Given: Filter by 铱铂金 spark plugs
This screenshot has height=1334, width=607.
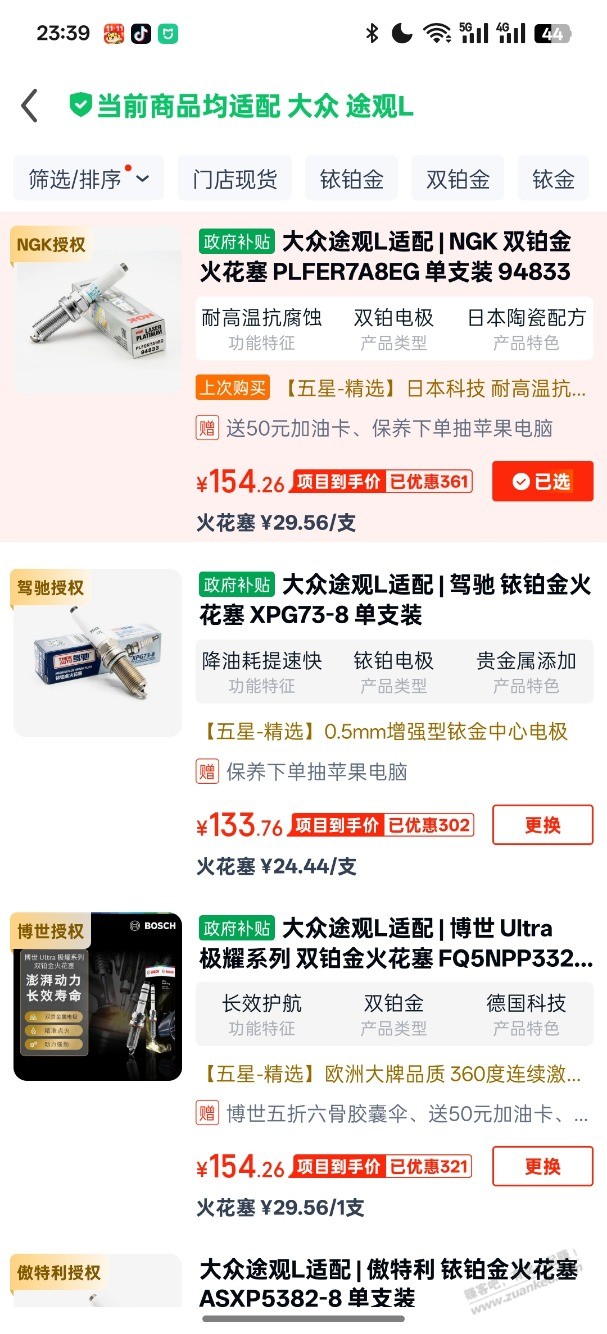Looking at the screenshot, I should point(351,179).
